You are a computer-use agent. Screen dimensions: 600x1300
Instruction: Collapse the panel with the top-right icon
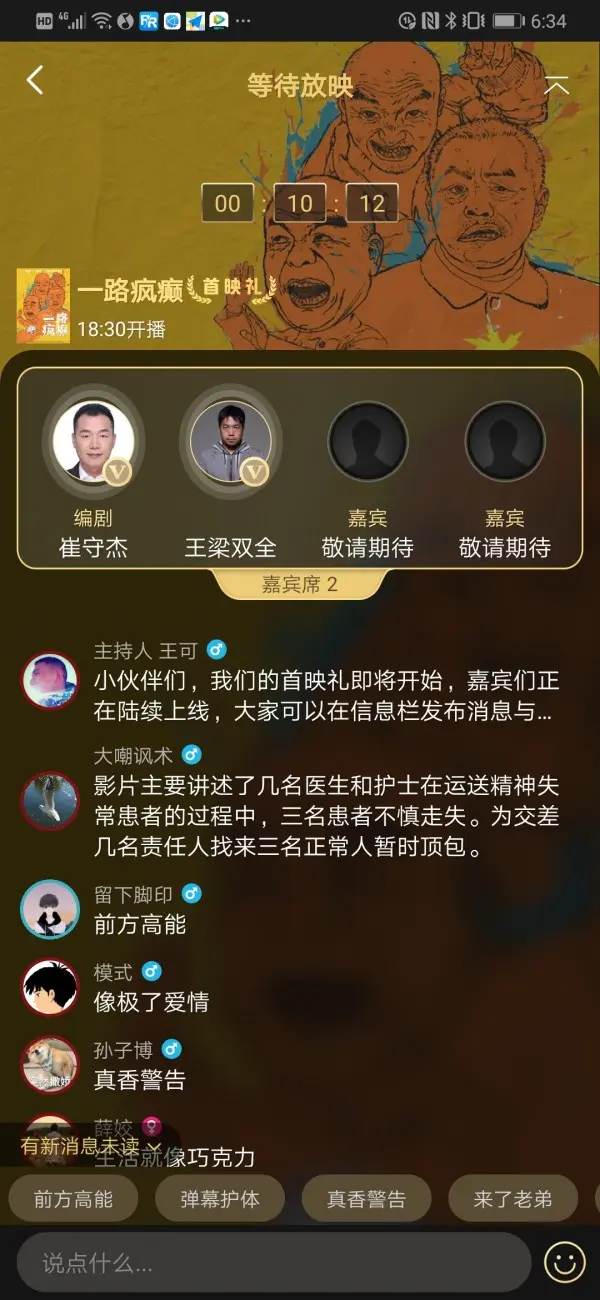click(x=556, y=85)
